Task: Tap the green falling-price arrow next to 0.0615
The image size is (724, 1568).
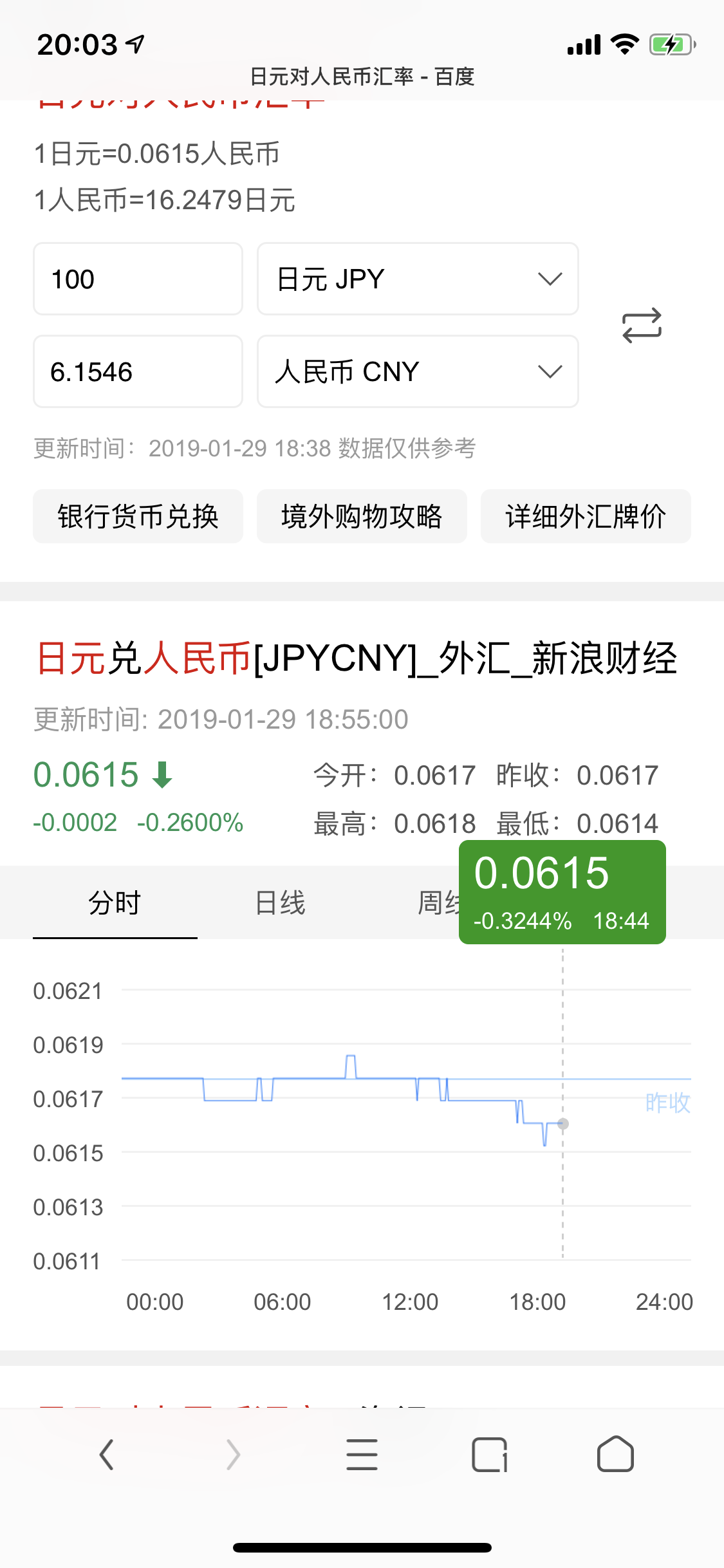Action: click(162, 776)
